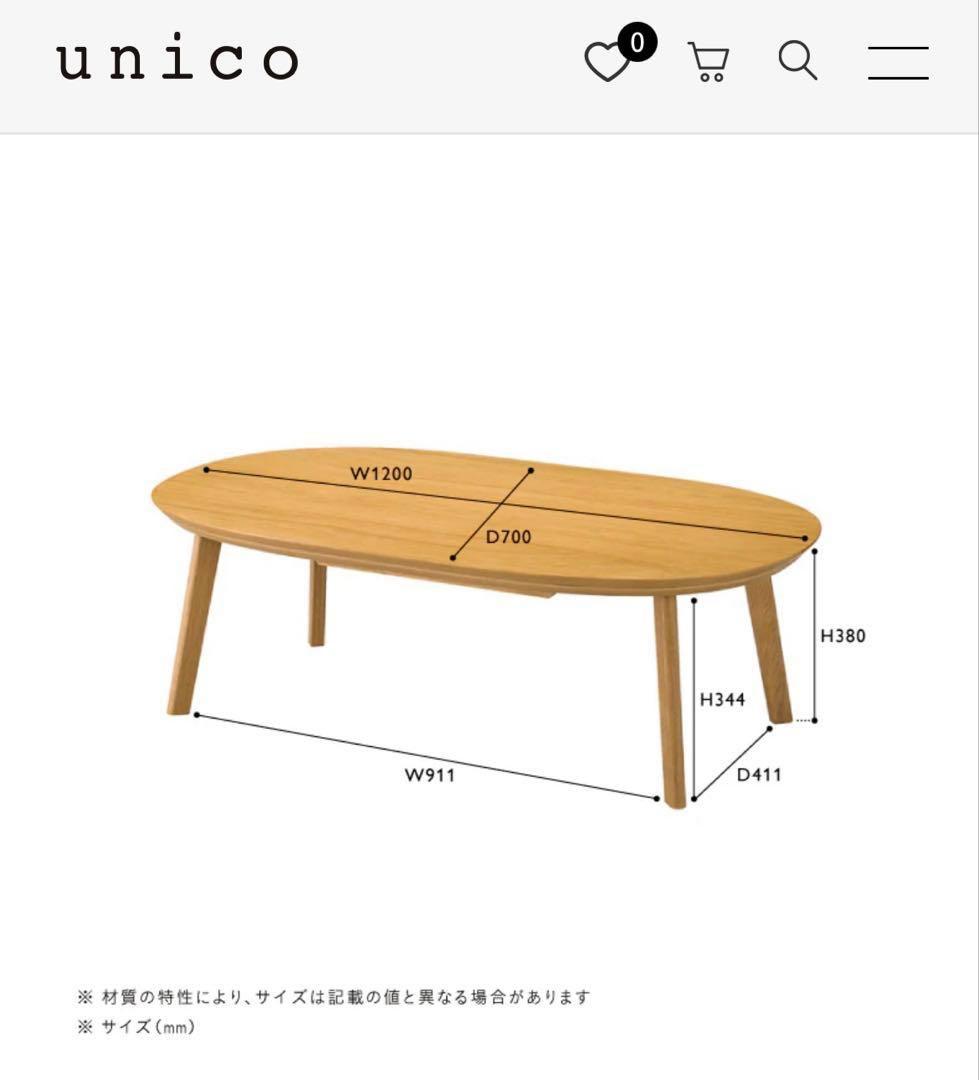Tap the search magnifier icon

tap(797, 61)
